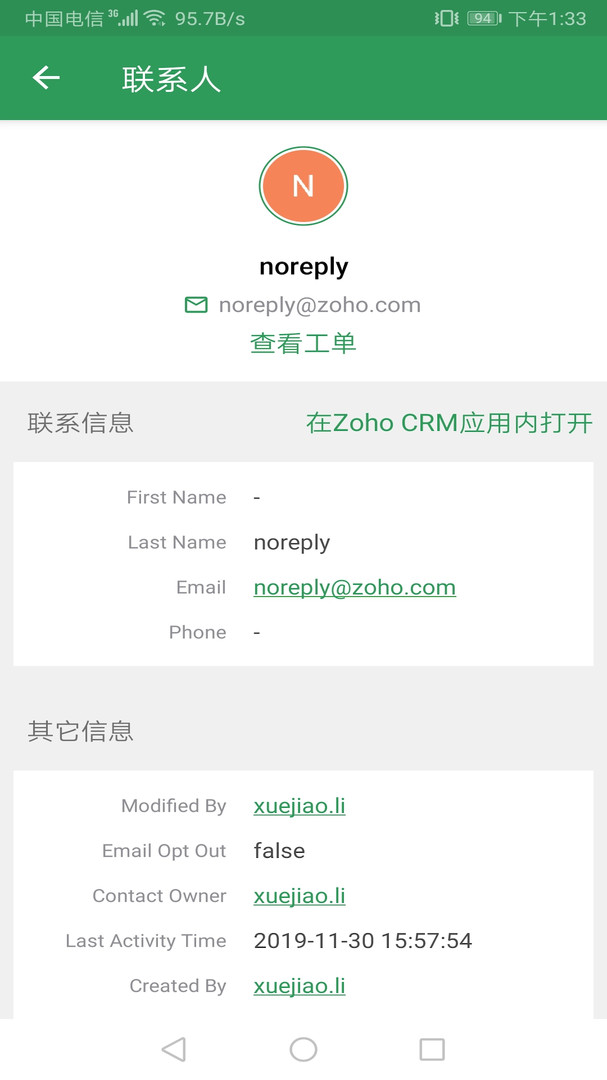Open contact in Zoho CRM app
Screen dimensions: 607x1080
tap(449, 423)
